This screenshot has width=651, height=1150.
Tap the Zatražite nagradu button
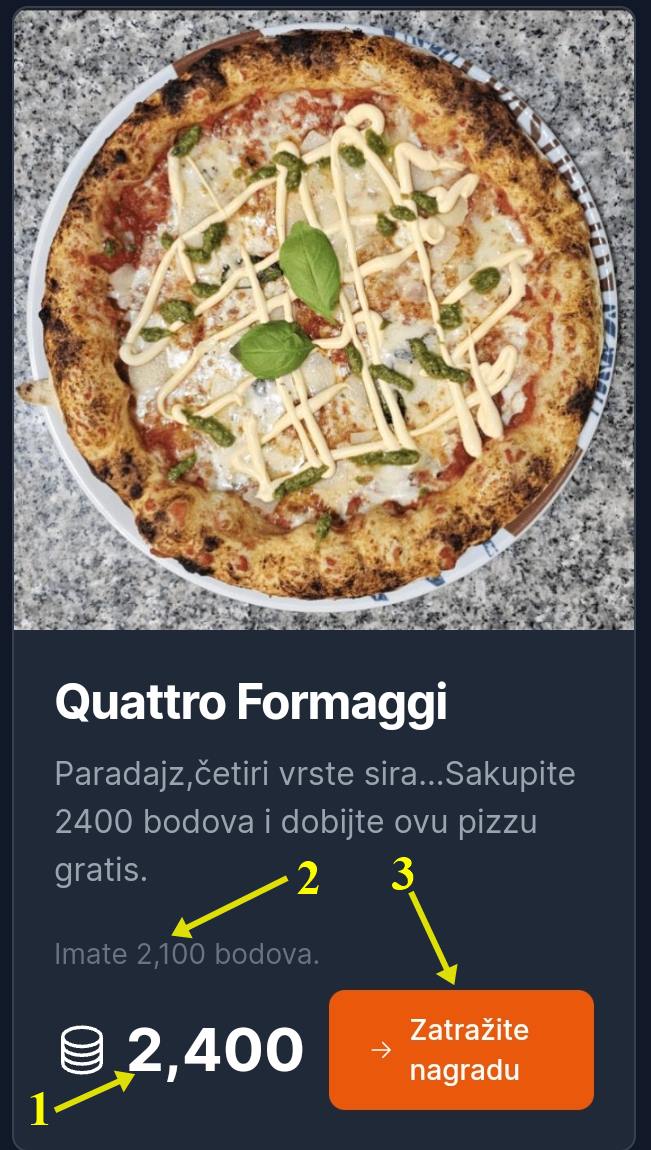point(461,1049)
